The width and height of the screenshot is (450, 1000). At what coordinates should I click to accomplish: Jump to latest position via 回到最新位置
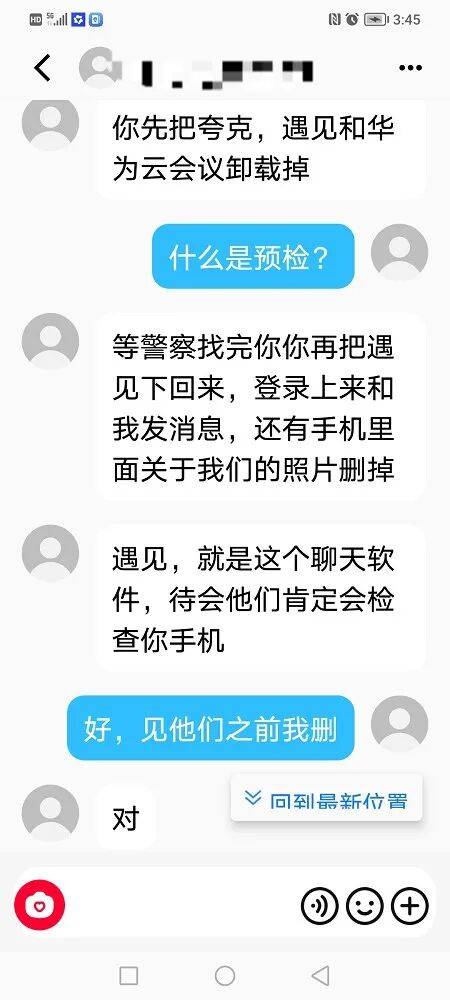[326, 798]
